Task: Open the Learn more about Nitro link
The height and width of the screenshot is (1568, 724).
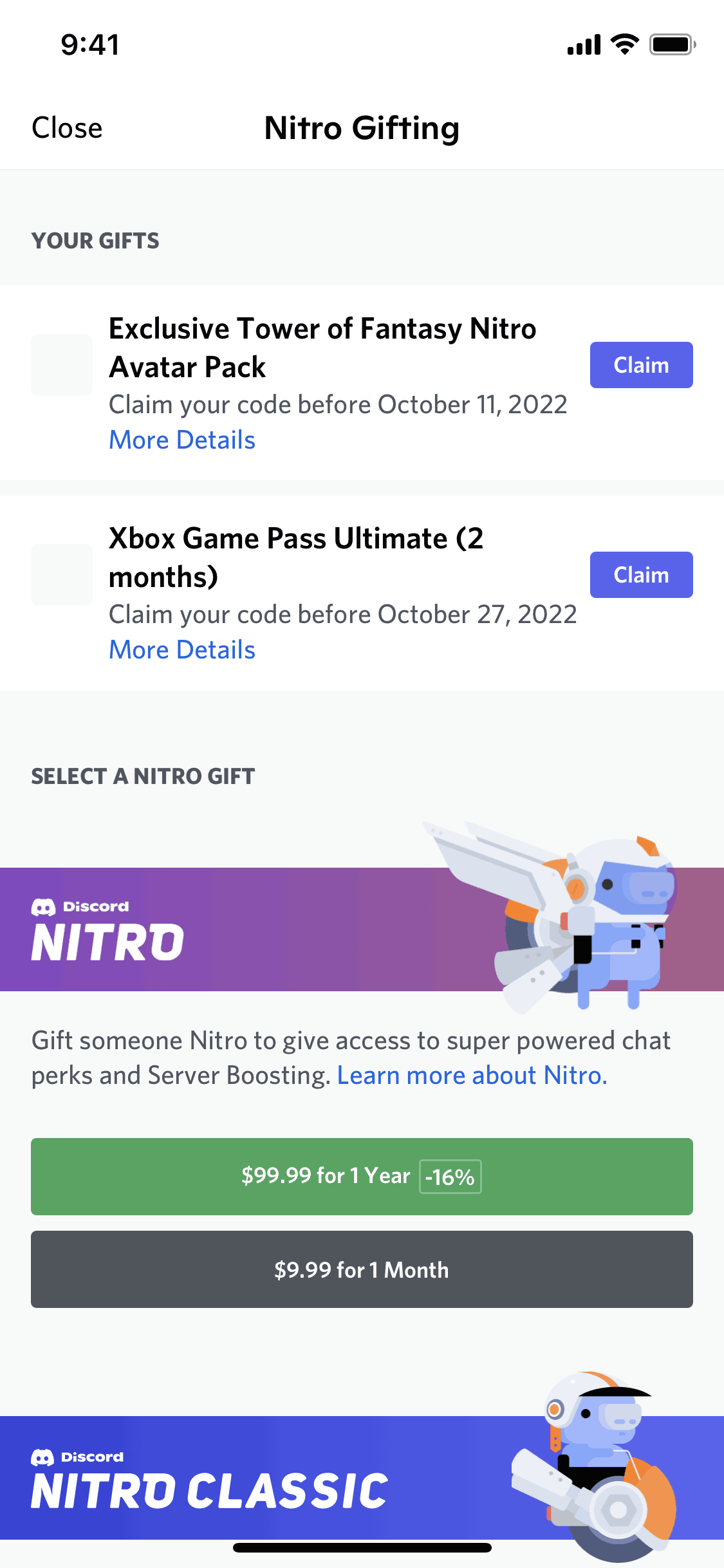Action: (472, 1076)
